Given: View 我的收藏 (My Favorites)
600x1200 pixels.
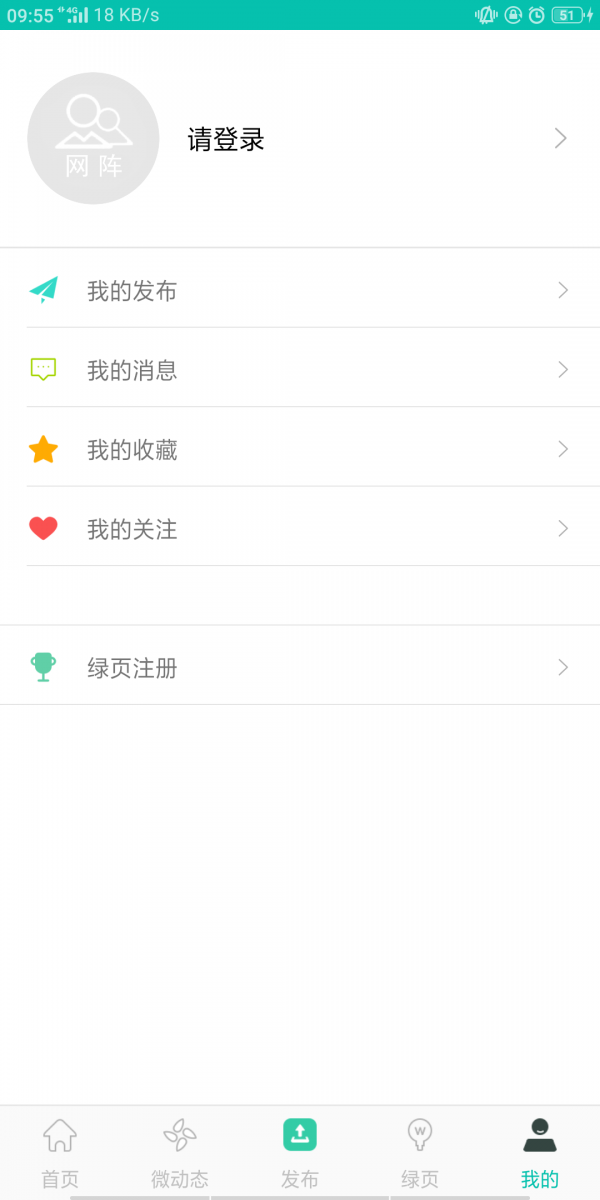Looking at the screenshot, I should pos(300,450).
